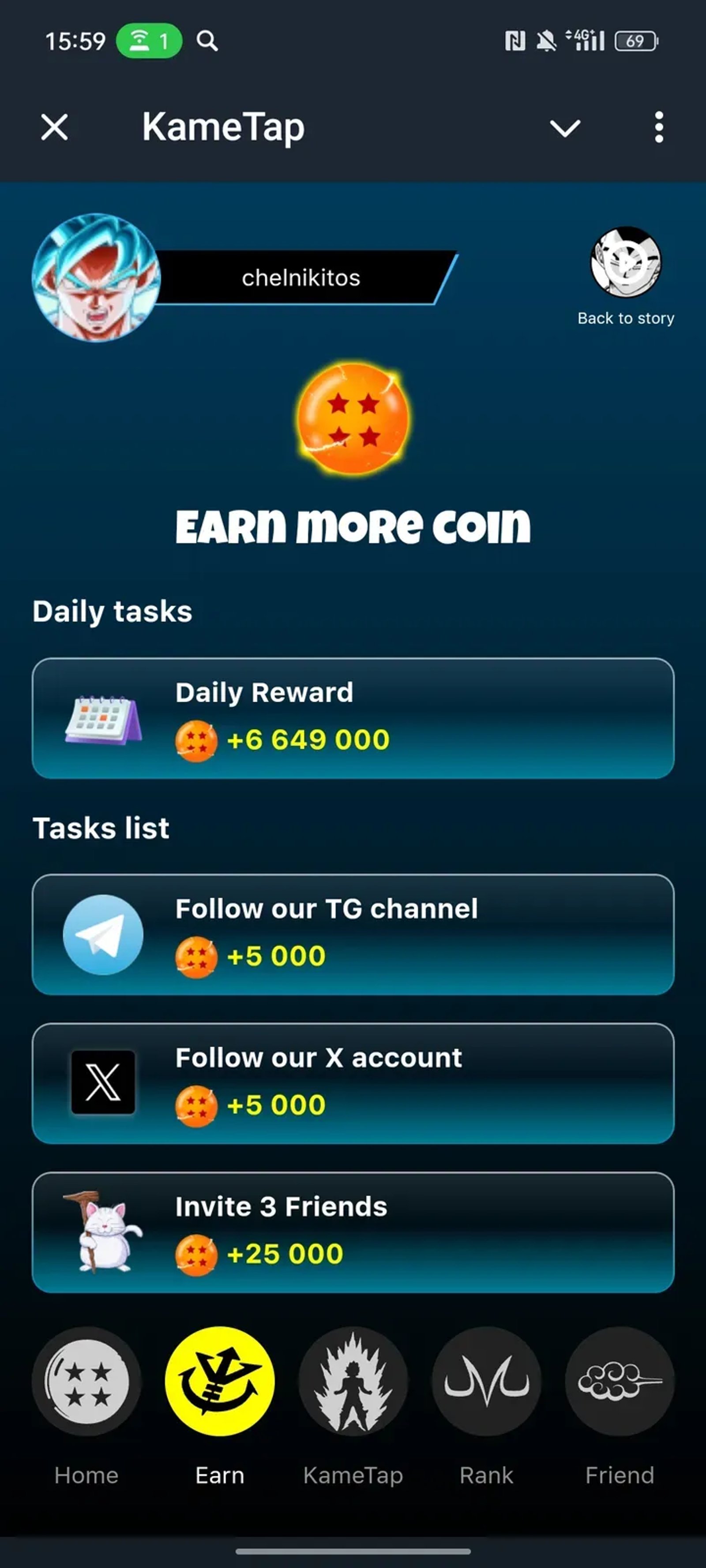Viewport: 706px width, 1568px height.
Task: Open the chelnikitos profile avatar
Action: click(96, 277)
